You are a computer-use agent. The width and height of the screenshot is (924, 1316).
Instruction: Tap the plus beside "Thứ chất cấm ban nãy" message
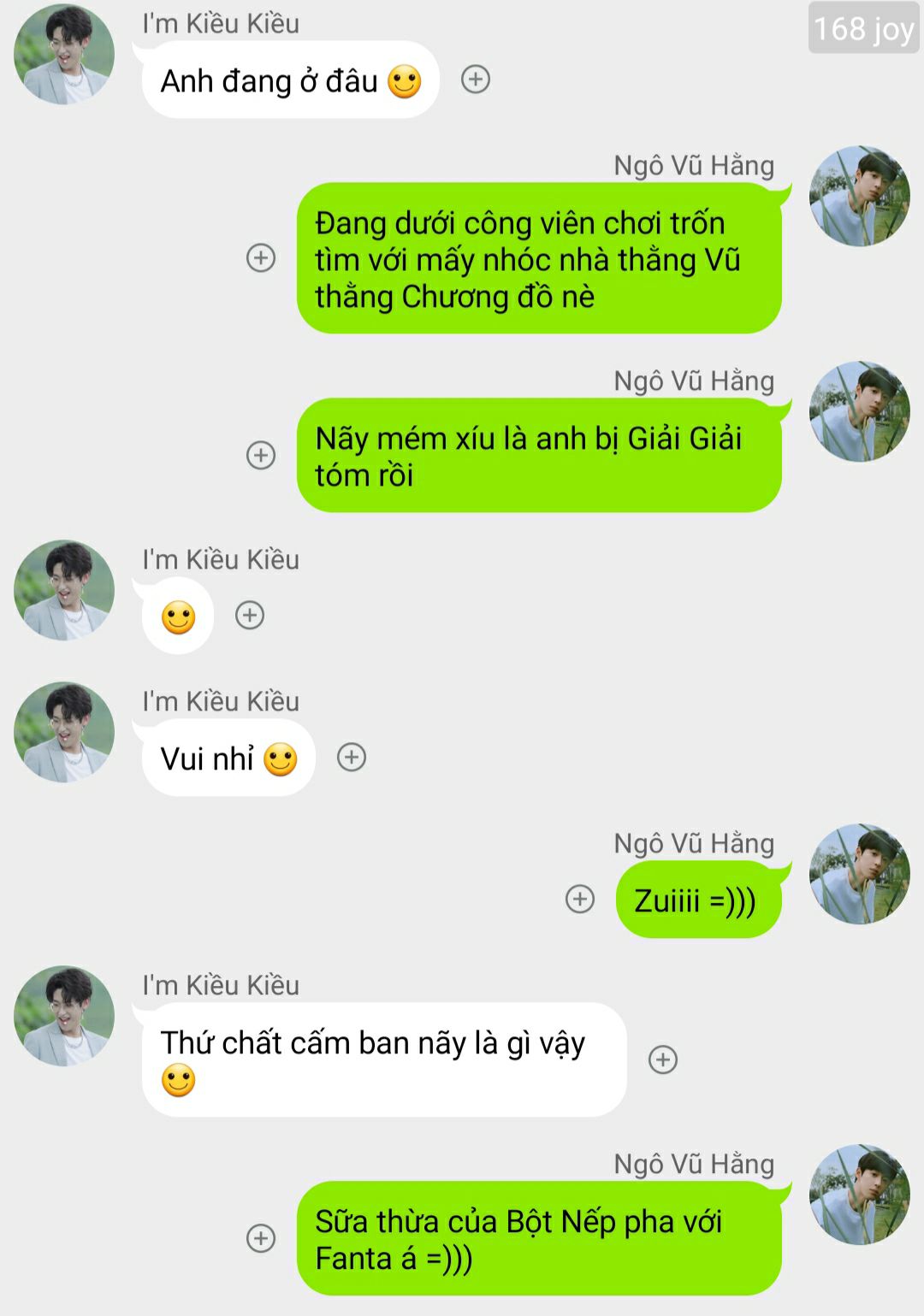(663, 1059)
